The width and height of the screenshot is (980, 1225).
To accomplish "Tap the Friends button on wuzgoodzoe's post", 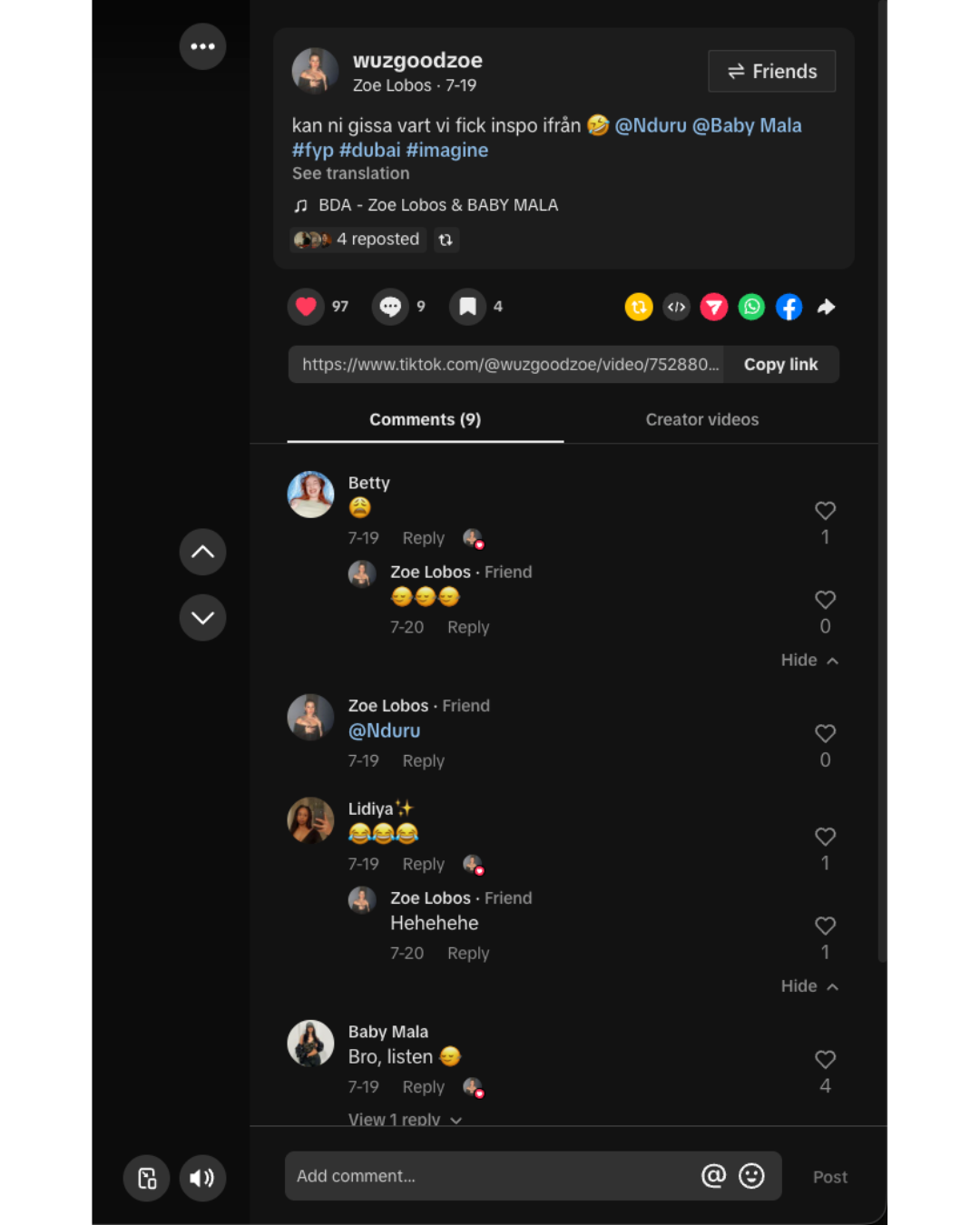I will click(x=771, y=71).
